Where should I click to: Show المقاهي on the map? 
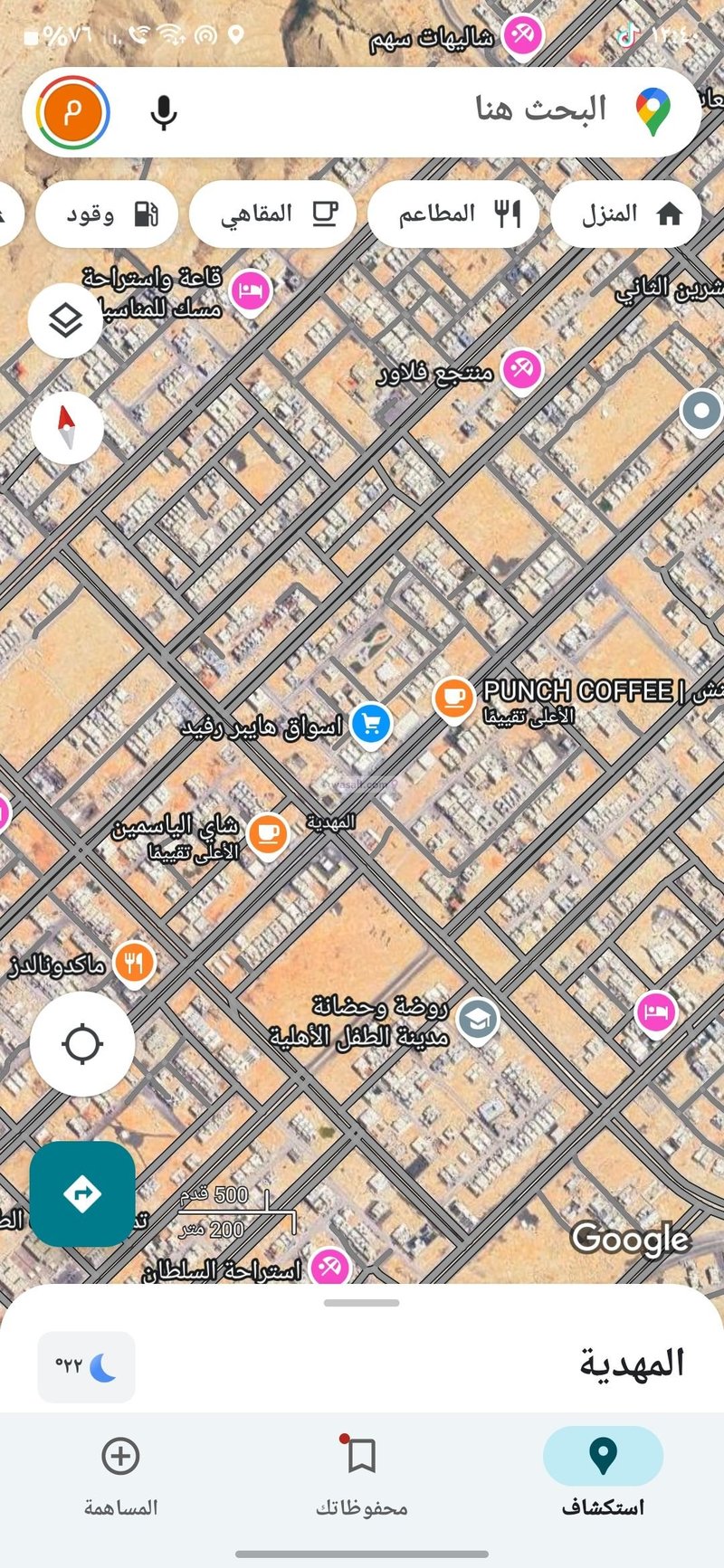pos(272,214)
